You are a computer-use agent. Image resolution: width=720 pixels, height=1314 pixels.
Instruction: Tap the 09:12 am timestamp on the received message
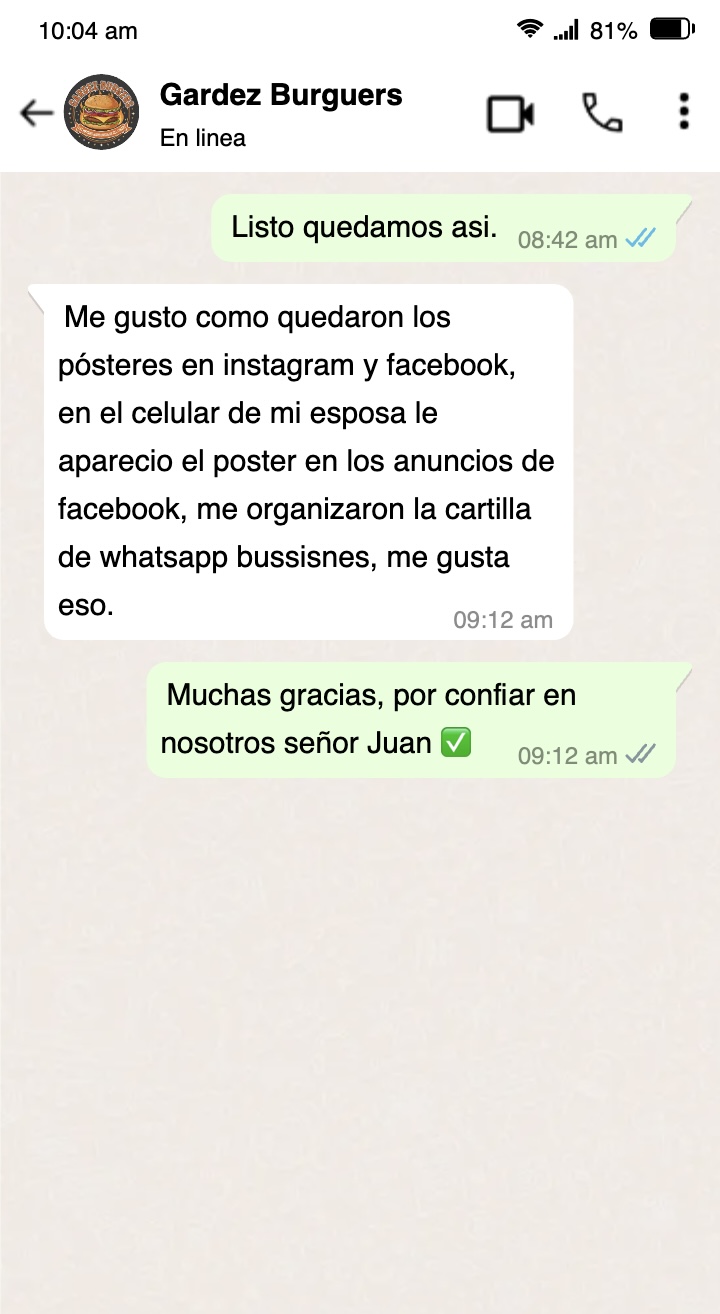pos(504,620)
